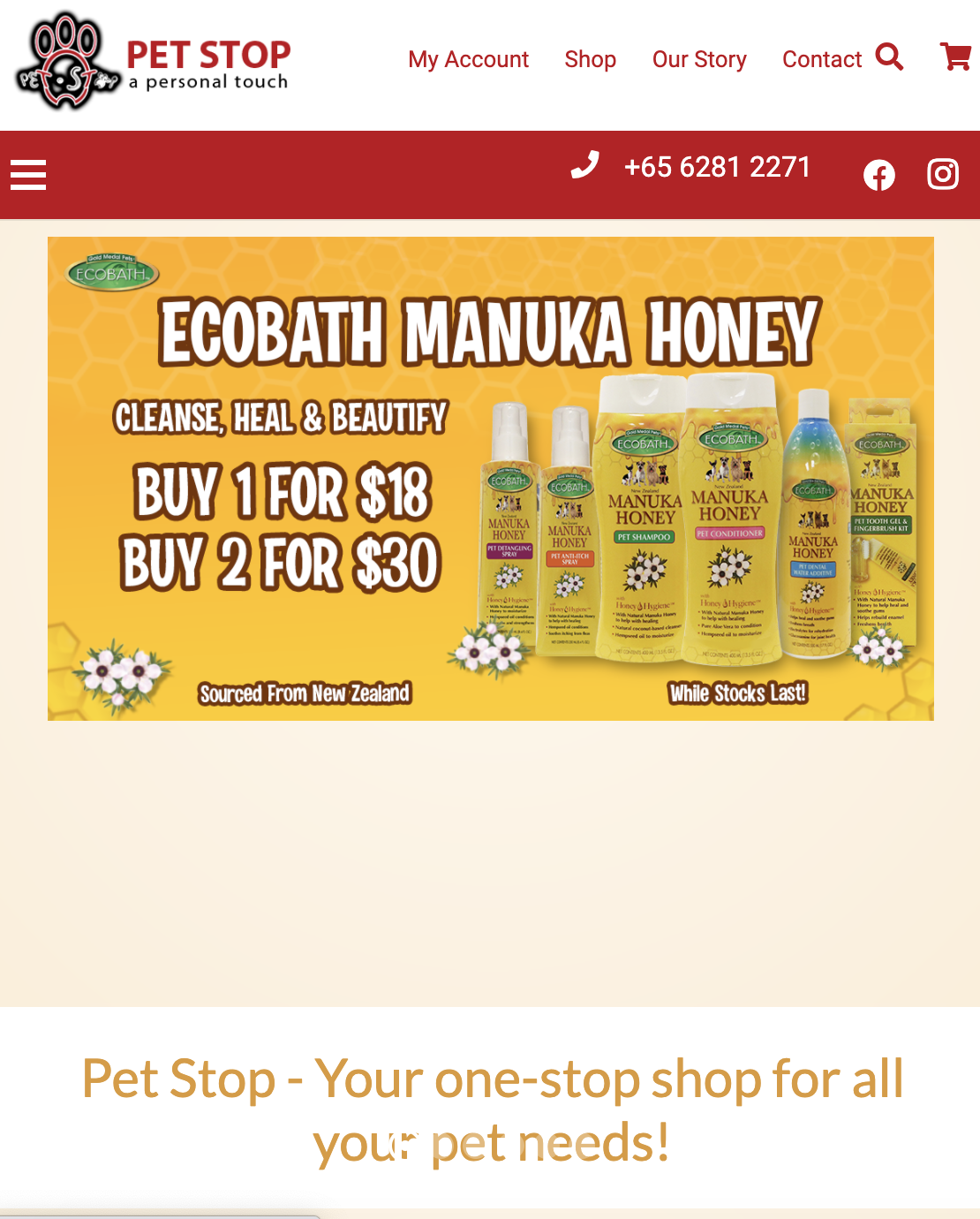980x1219 pixels.
Task: Open the Instagram profile
Action: click(x=943, y=174)
